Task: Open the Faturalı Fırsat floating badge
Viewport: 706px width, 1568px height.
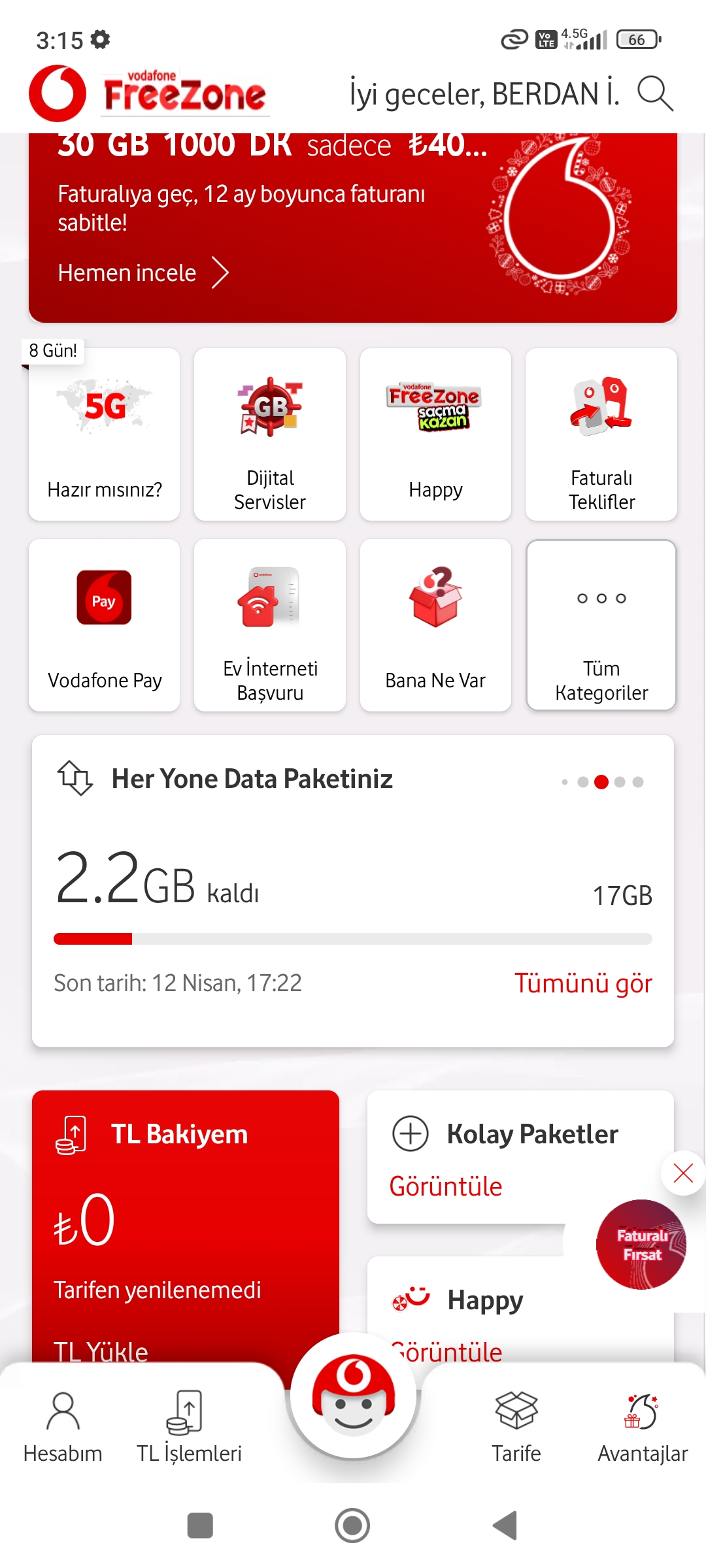Action: pyautogui.click(x=641, y=1245)
